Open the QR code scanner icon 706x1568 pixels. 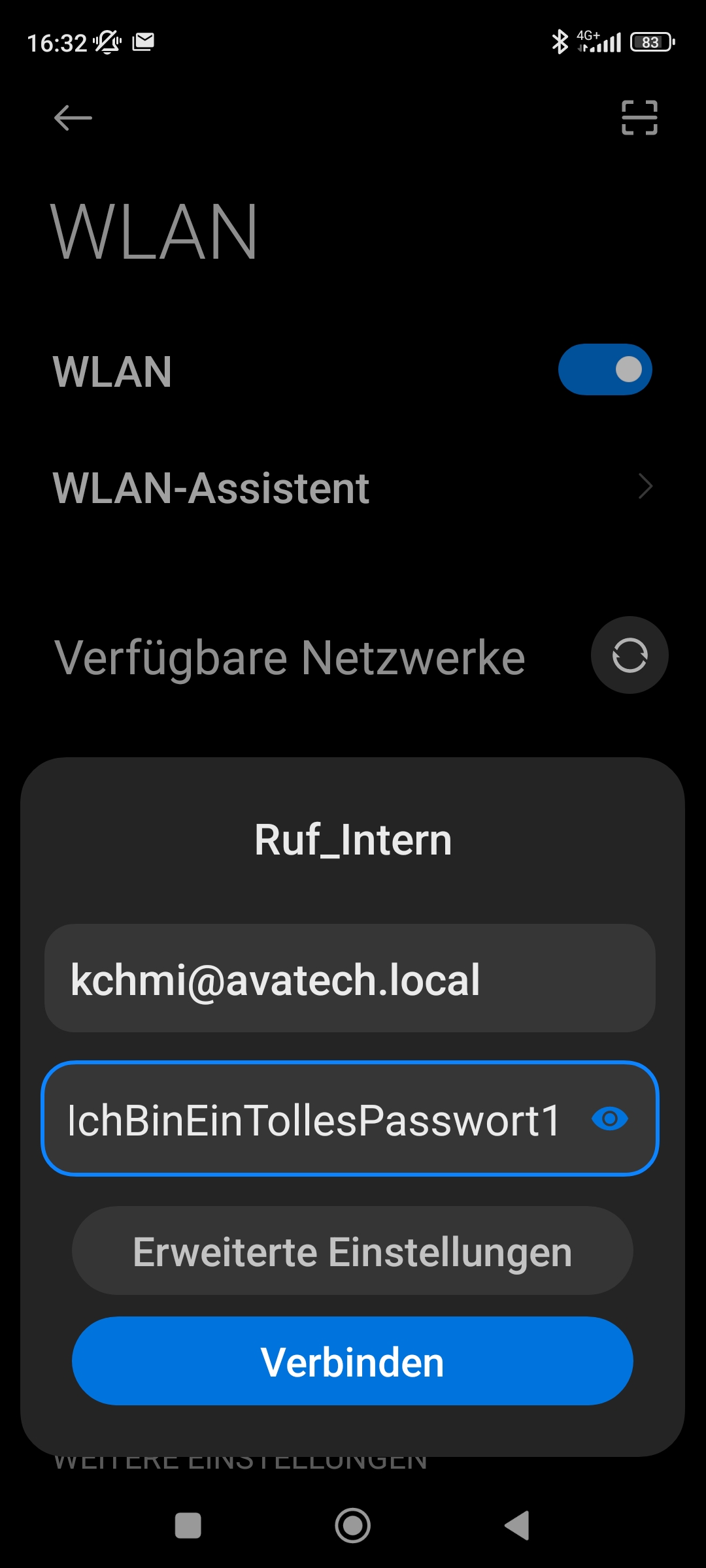[639, 118]
